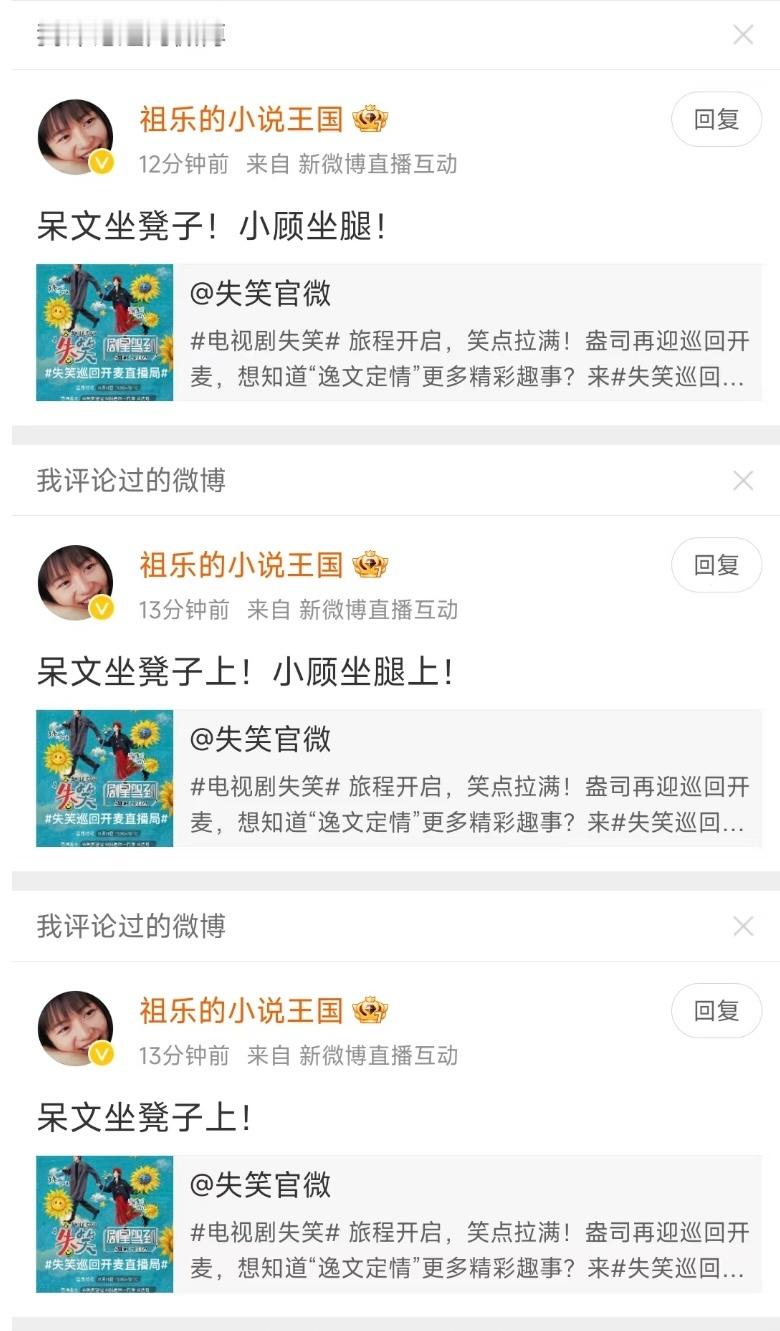Click the verification badge on the bottom avatar
Viewport: 780px width, 1331px height.
tap(100, 1051)
